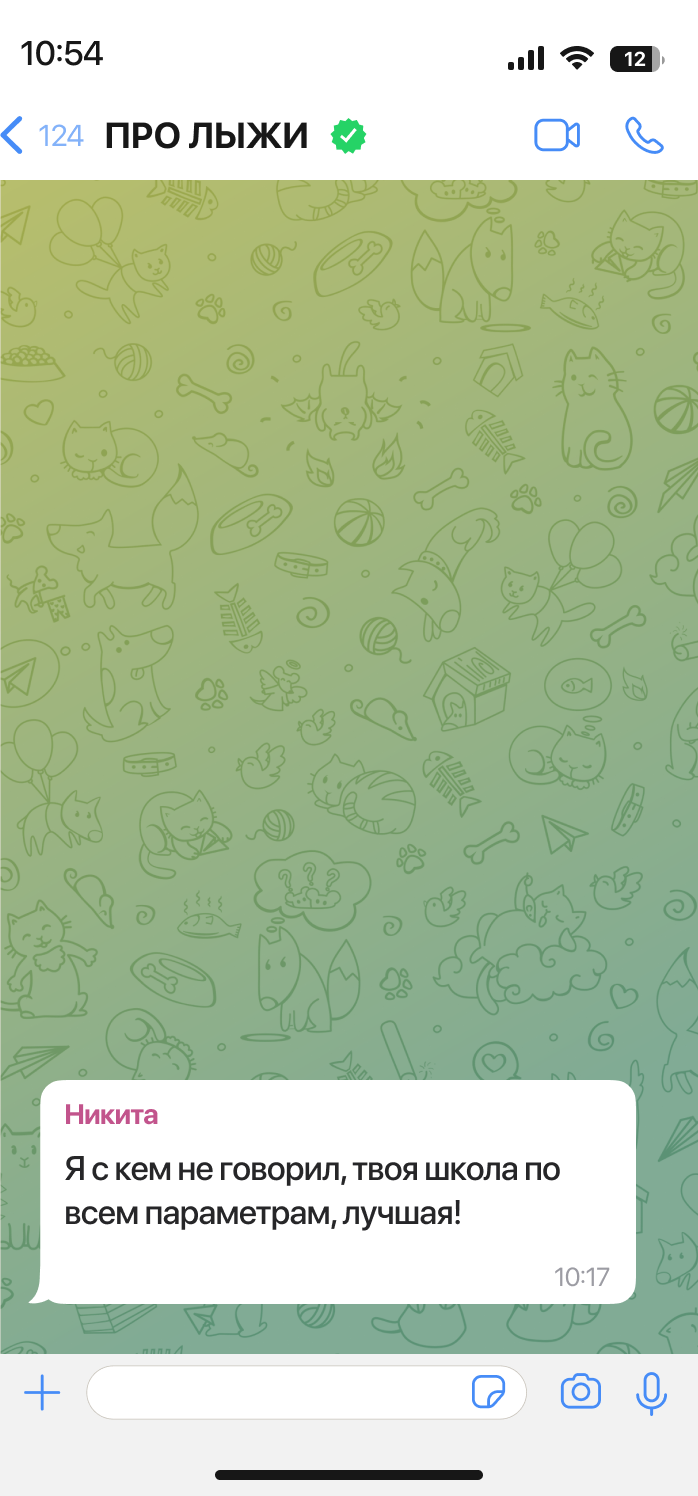698x1496 pixels.
Task: Focus the message input field
Action: tap(275, 1392)
